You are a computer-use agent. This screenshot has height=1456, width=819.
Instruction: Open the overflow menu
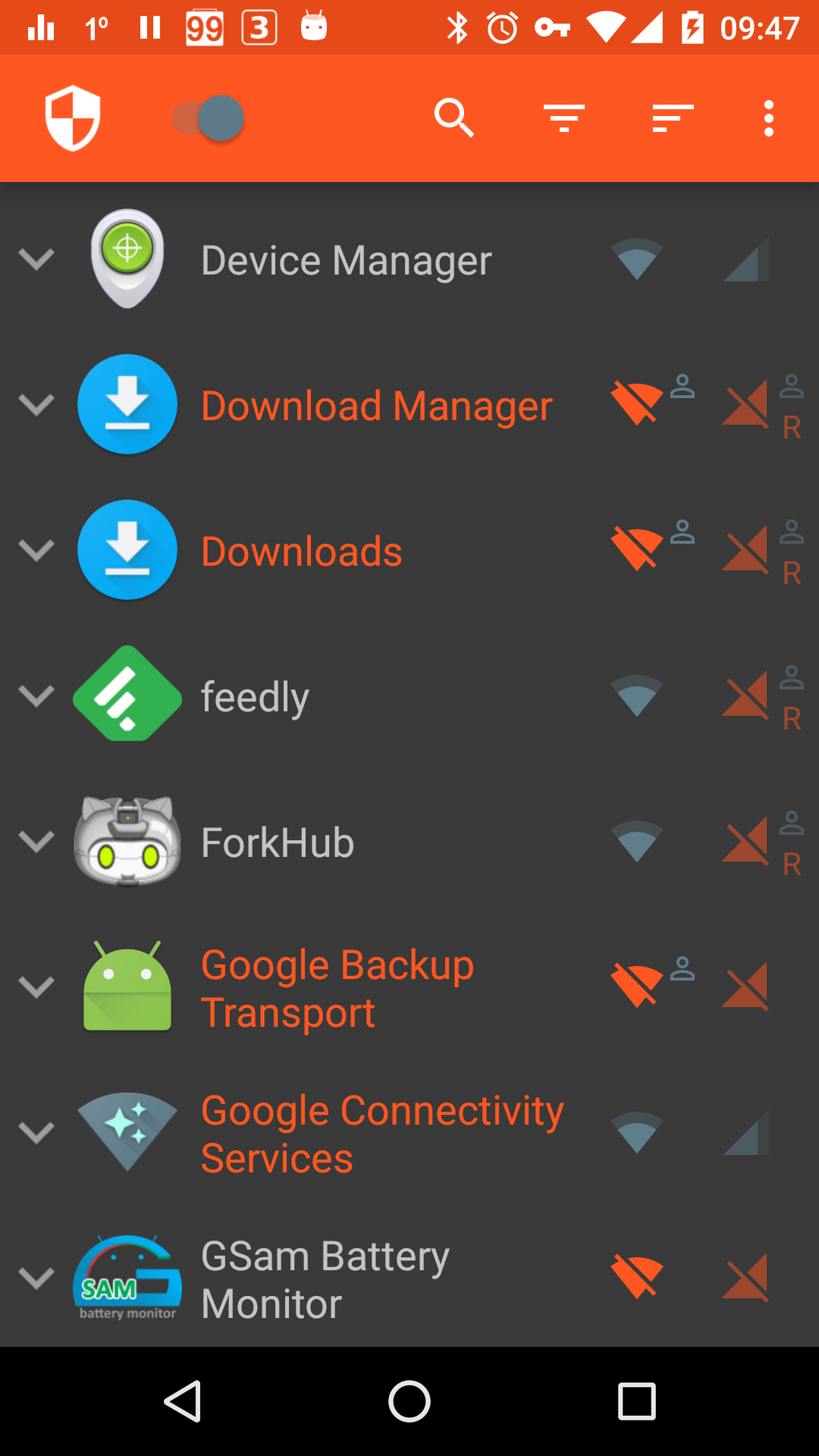click(769, 118)
